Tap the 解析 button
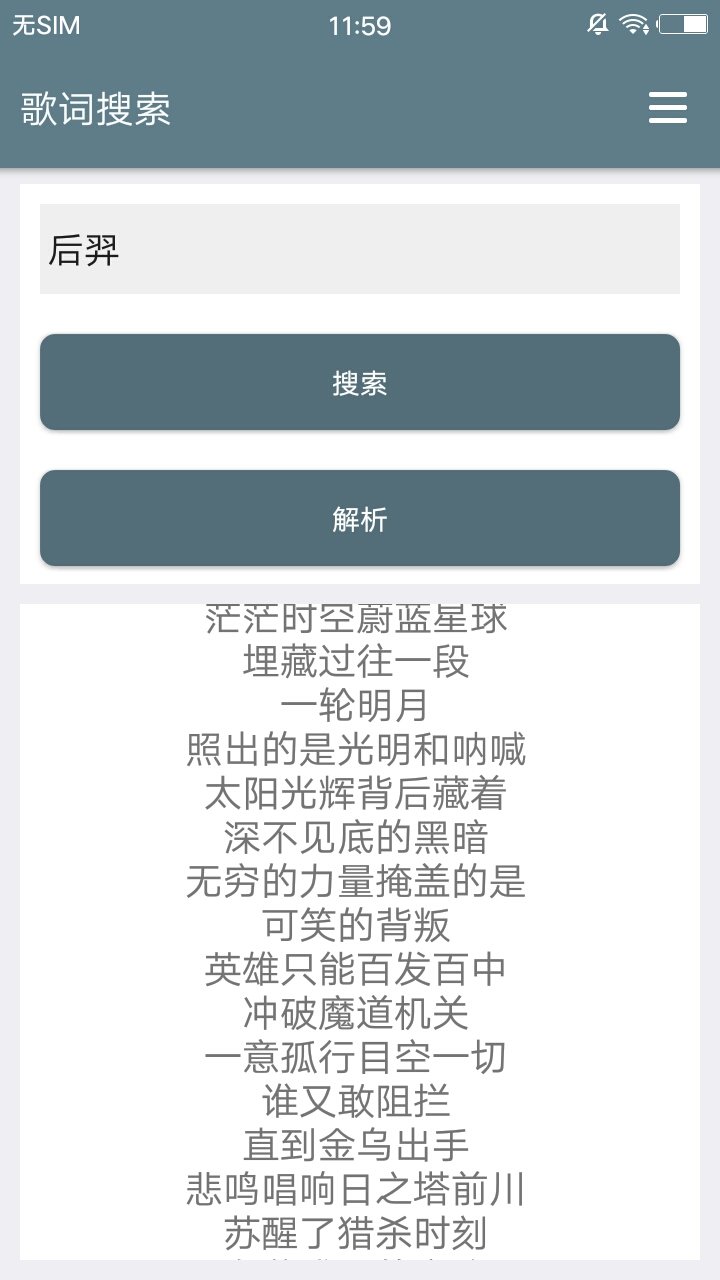The image size is (720, 1280). click(x=360, y=518)
